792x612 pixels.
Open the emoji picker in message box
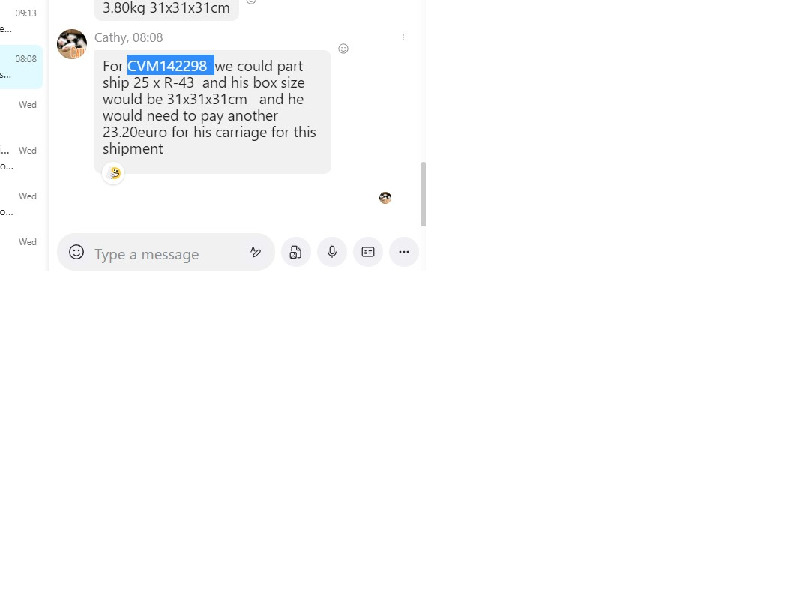tap(76, 253)
